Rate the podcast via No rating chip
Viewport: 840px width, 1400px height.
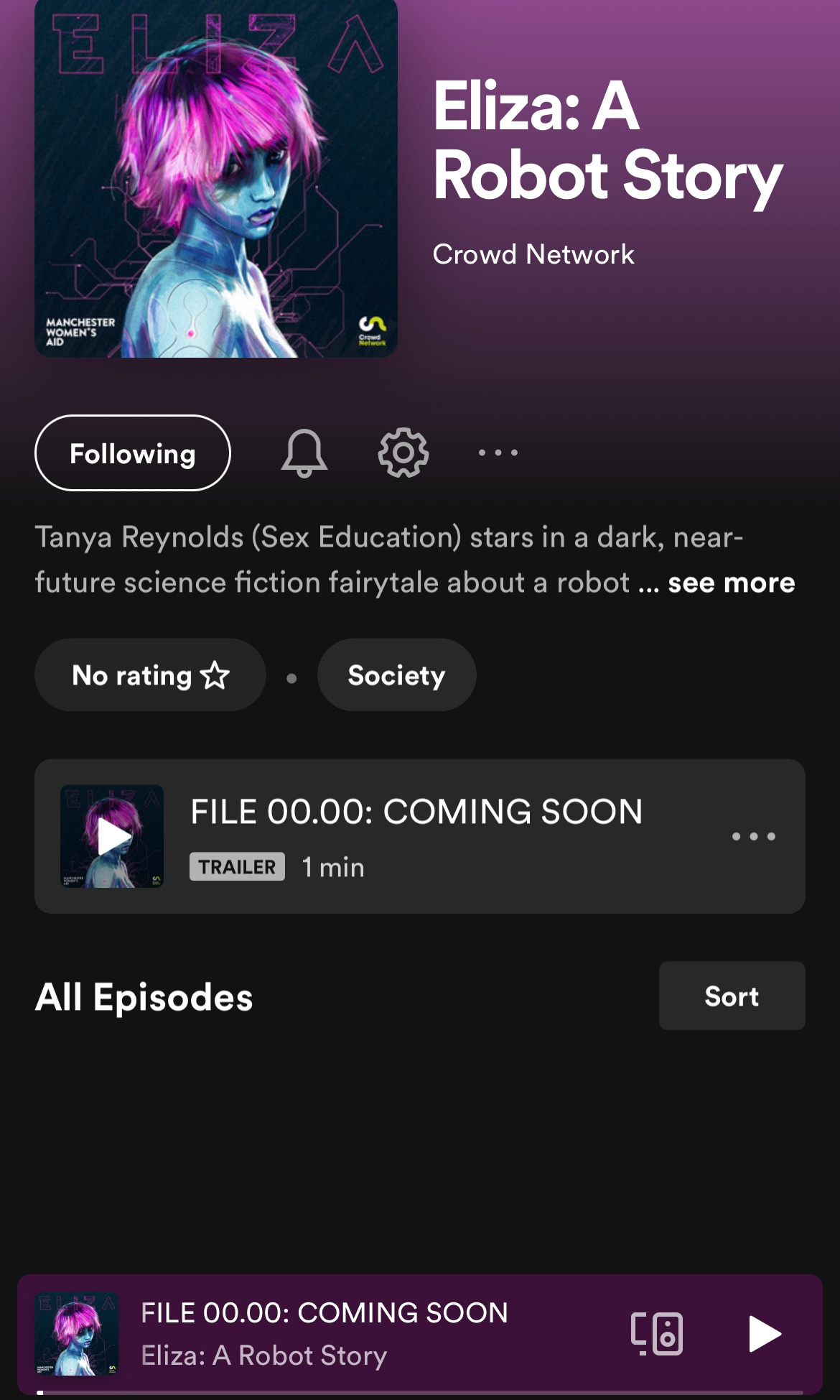coord(150,675)
